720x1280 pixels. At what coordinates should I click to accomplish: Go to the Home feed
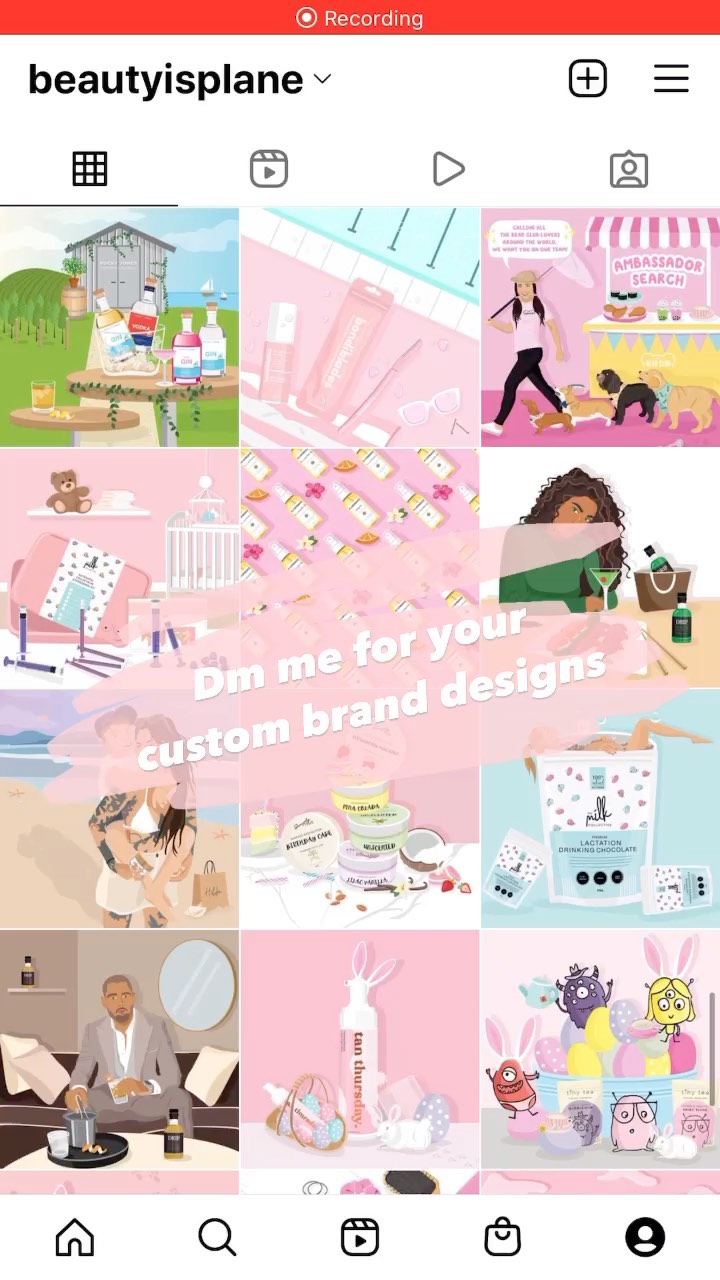[75, 1238]
